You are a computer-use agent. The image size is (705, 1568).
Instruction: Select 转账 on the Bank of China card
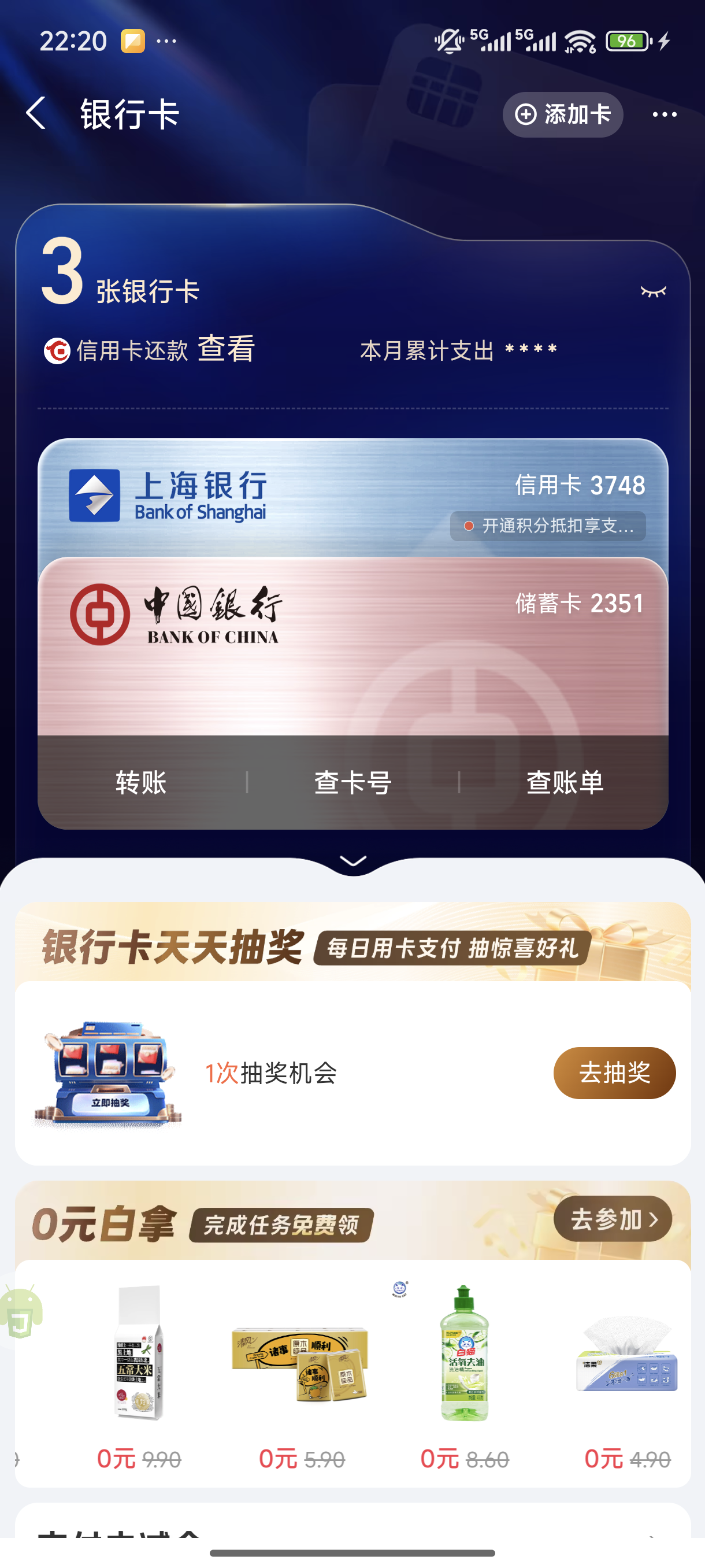[x=141, y=782]
